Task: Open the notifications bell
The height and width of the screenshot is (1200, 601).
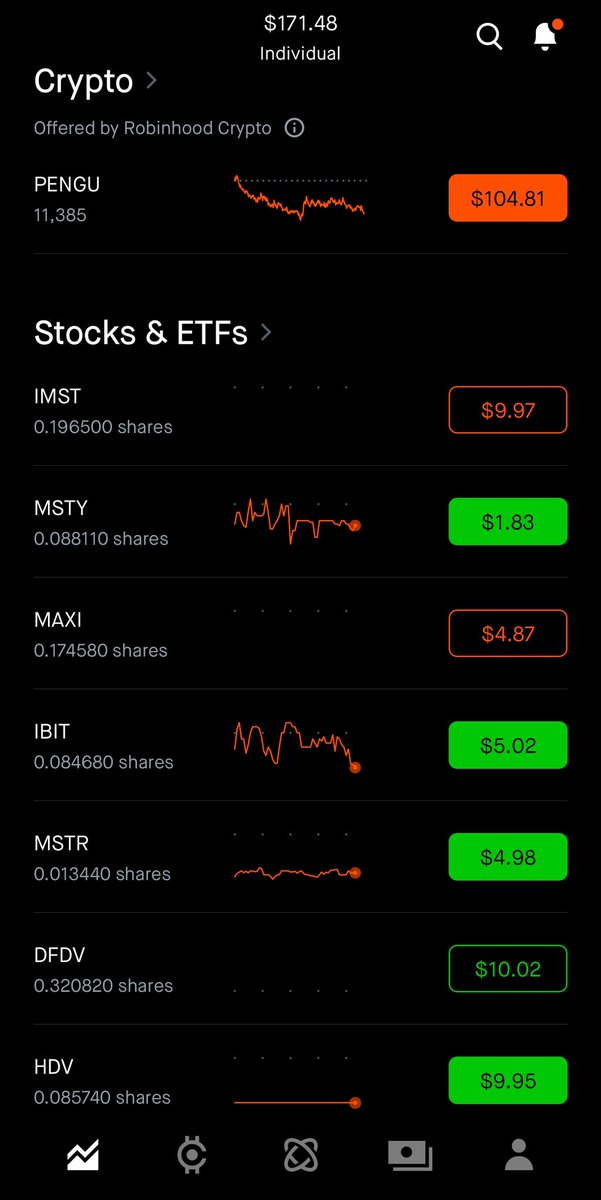Action: (546, 36)
